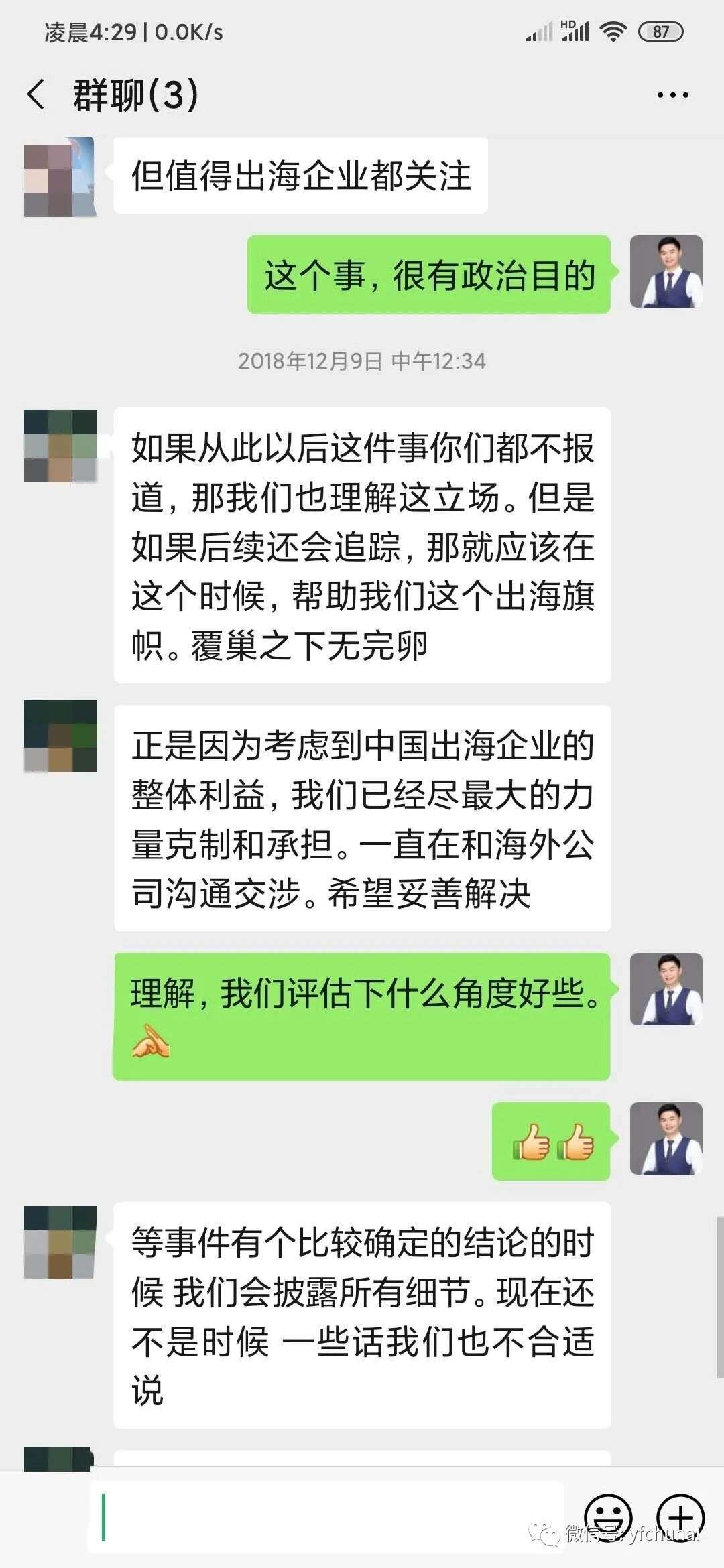
Task: Tap the back arrow to exit the chat
Action: click(37, 95)
